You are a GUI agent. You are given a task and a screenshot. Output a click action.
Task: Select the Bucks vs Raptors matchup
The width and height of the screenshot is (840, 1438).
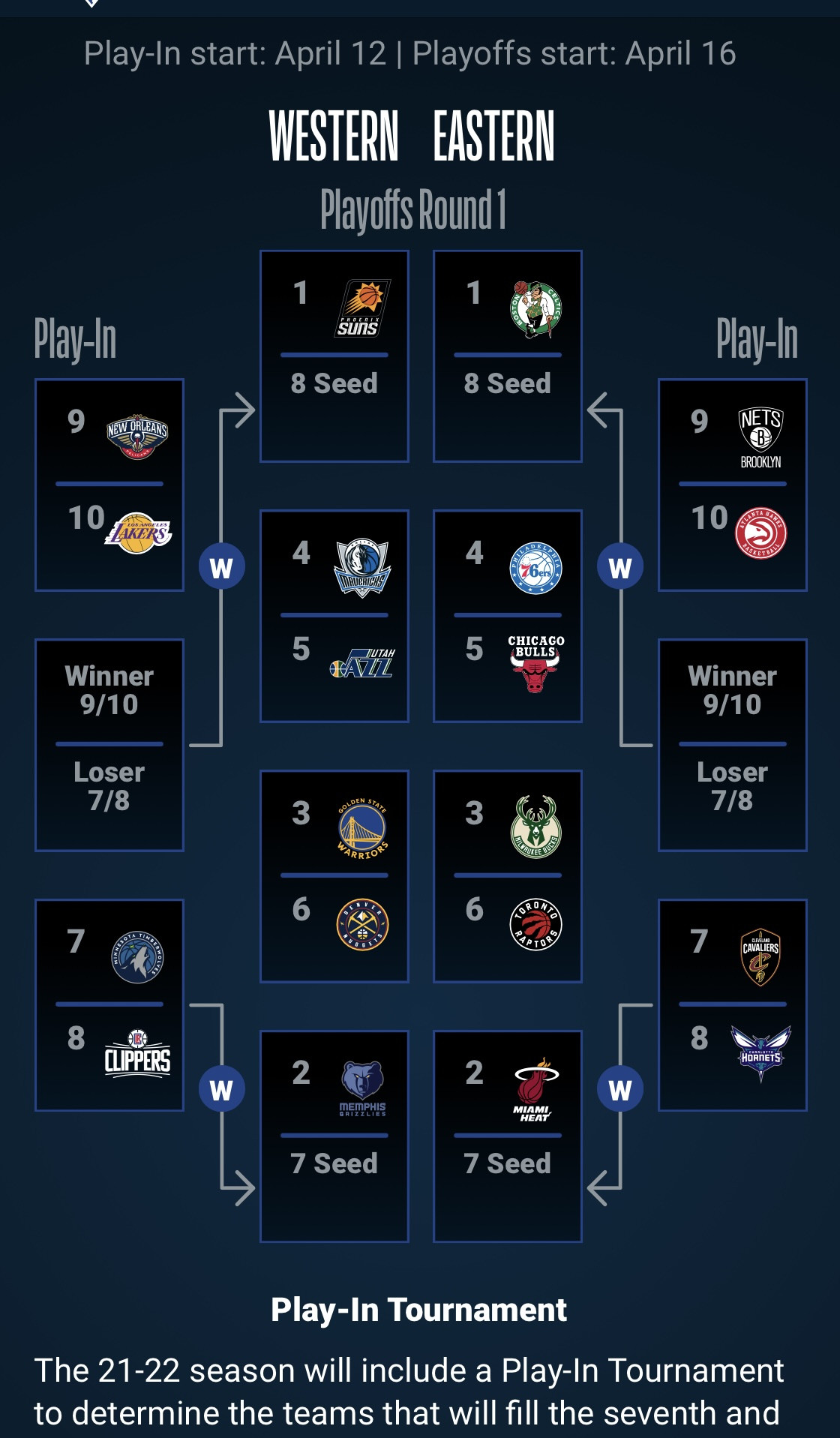tap(508, 876)
